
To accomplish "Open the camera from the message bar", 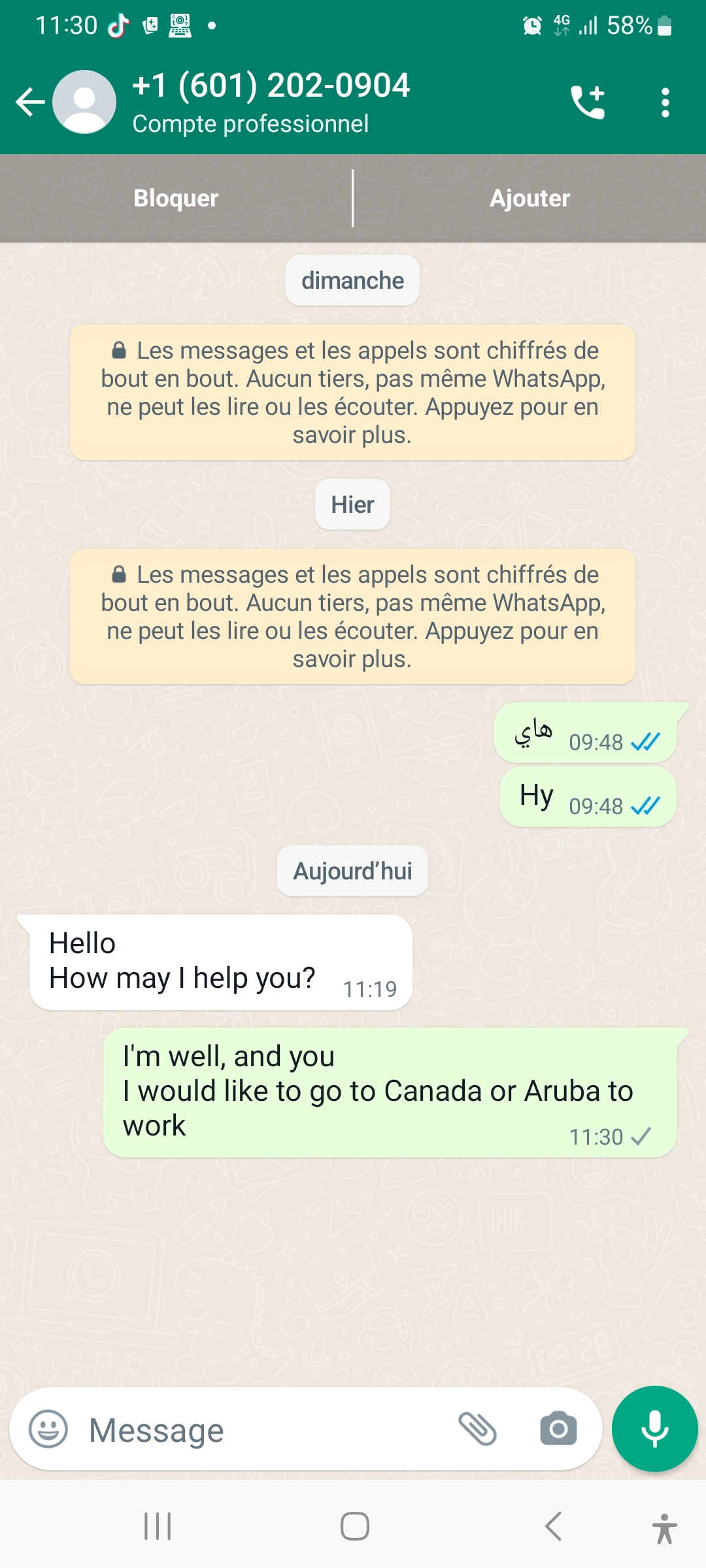I will 558,1429.
